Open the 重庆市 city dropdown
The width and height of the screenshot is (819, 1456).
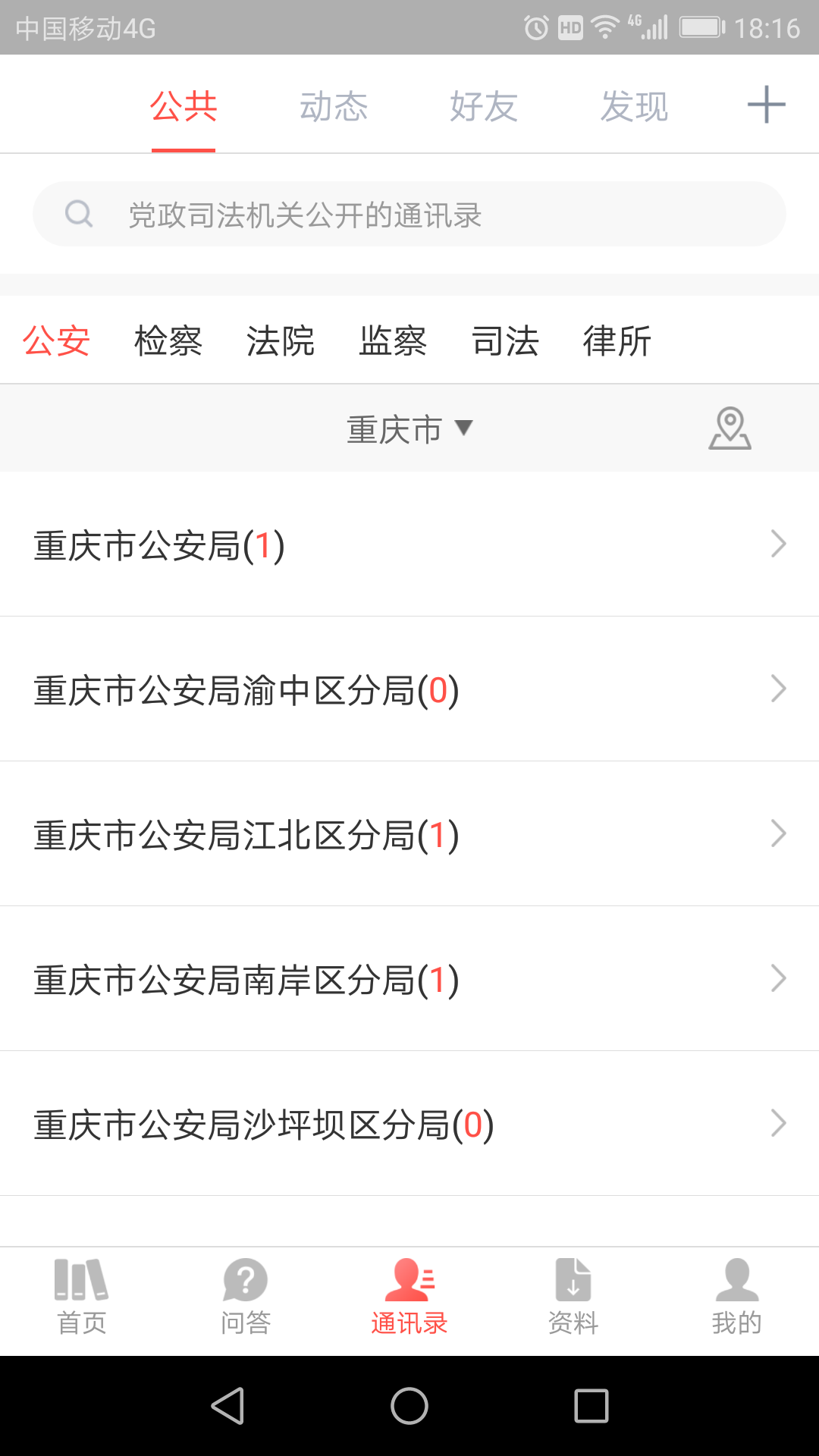[x=409, y=428]
